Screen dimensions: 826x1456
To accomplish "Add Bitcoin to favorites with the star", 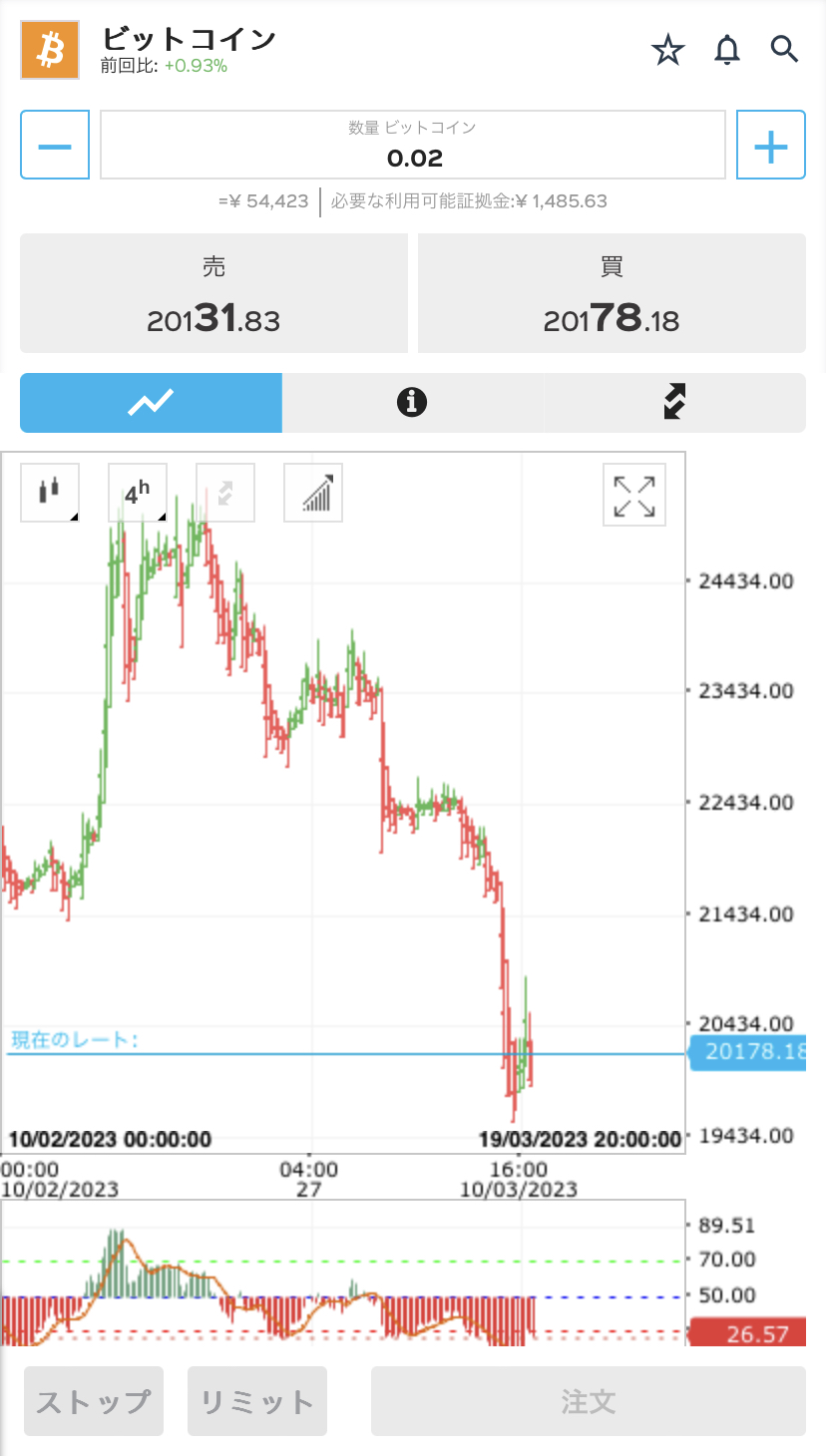I will click(668, 50).
